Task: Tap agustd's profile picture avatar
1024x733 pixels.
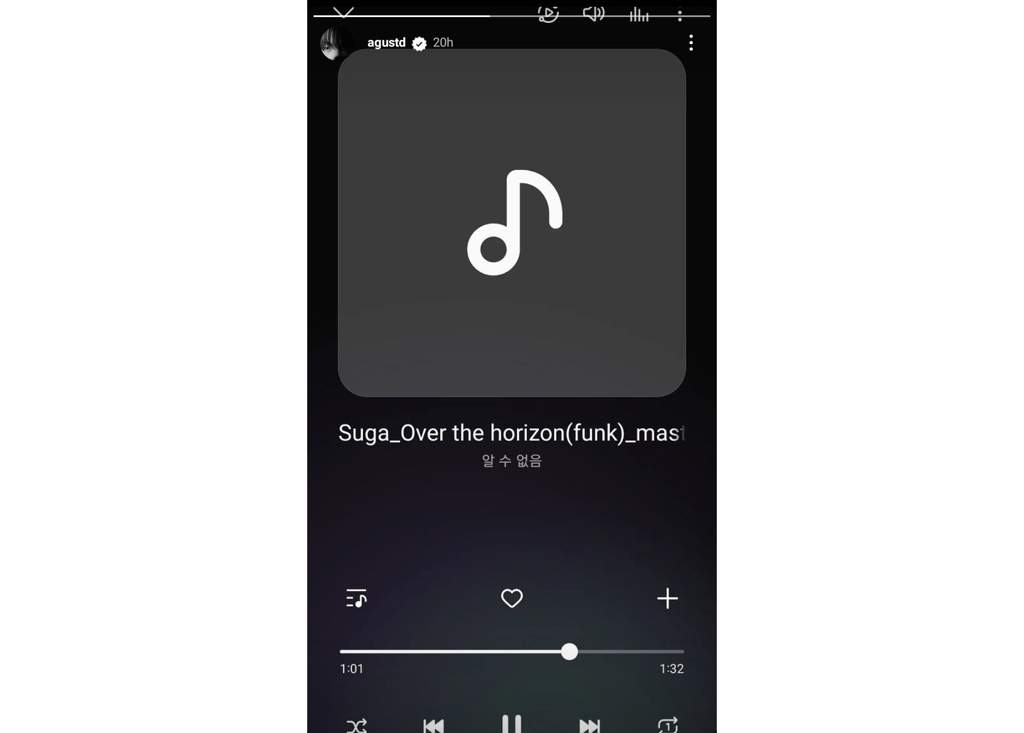Action: point(335,44)
